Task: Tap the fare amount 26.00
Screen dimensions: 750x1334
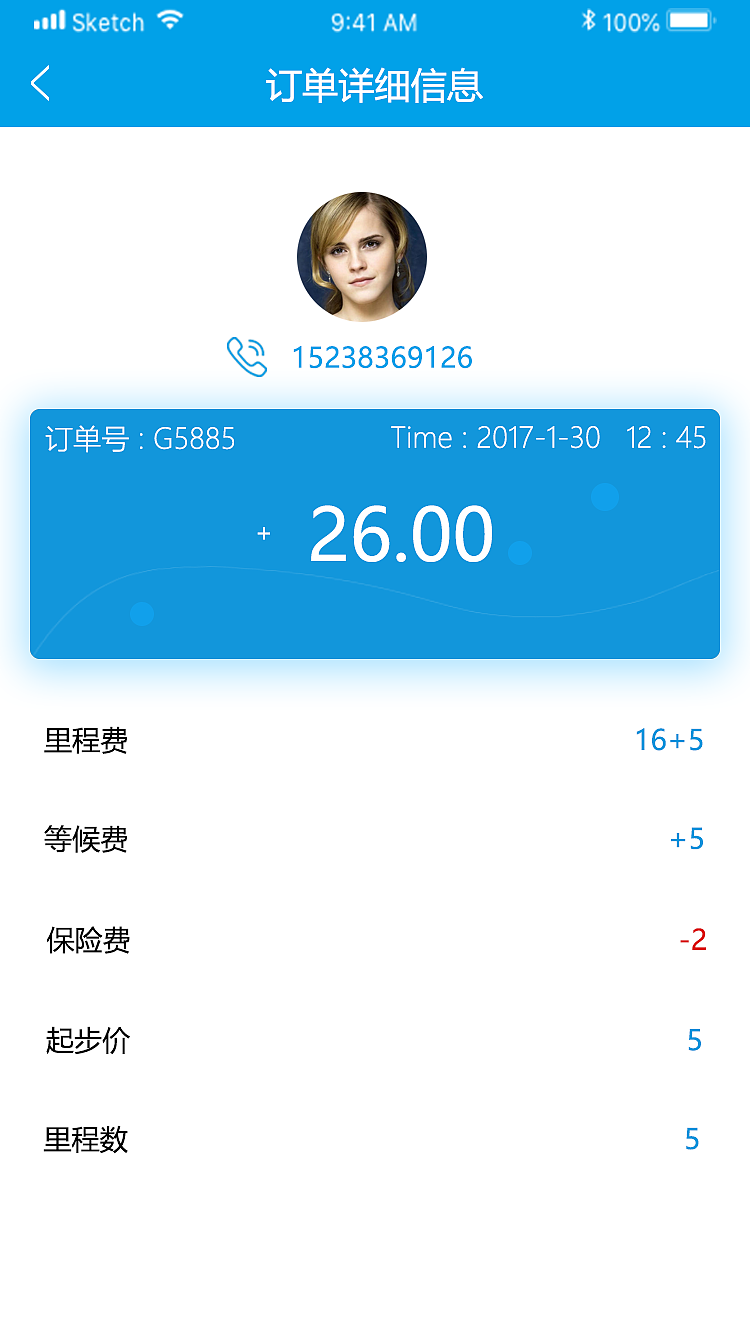Action: tap(400, 534)
